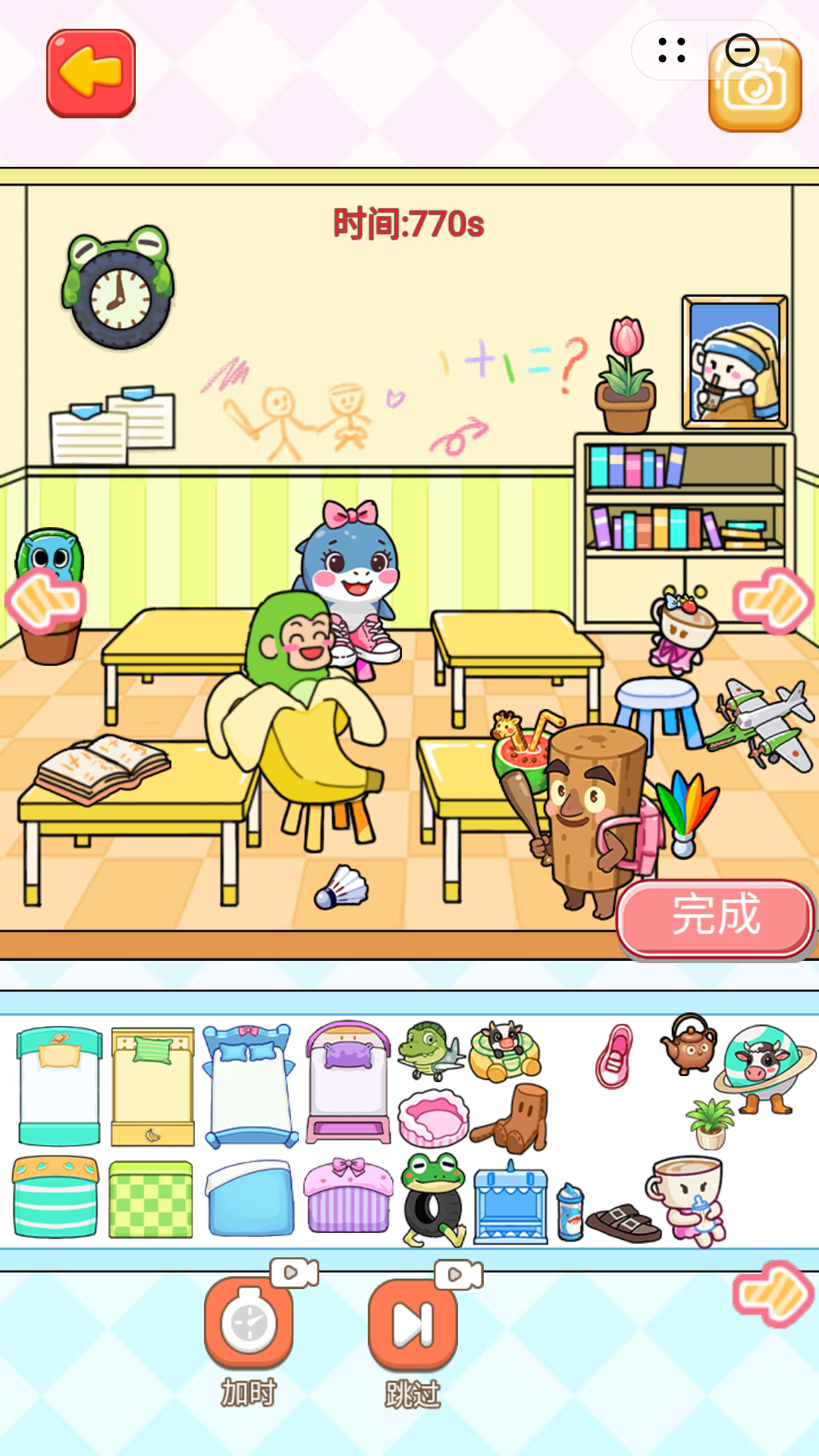Tap 跳过 to skip this level
819x1456 pixels.
(413, 1324)
